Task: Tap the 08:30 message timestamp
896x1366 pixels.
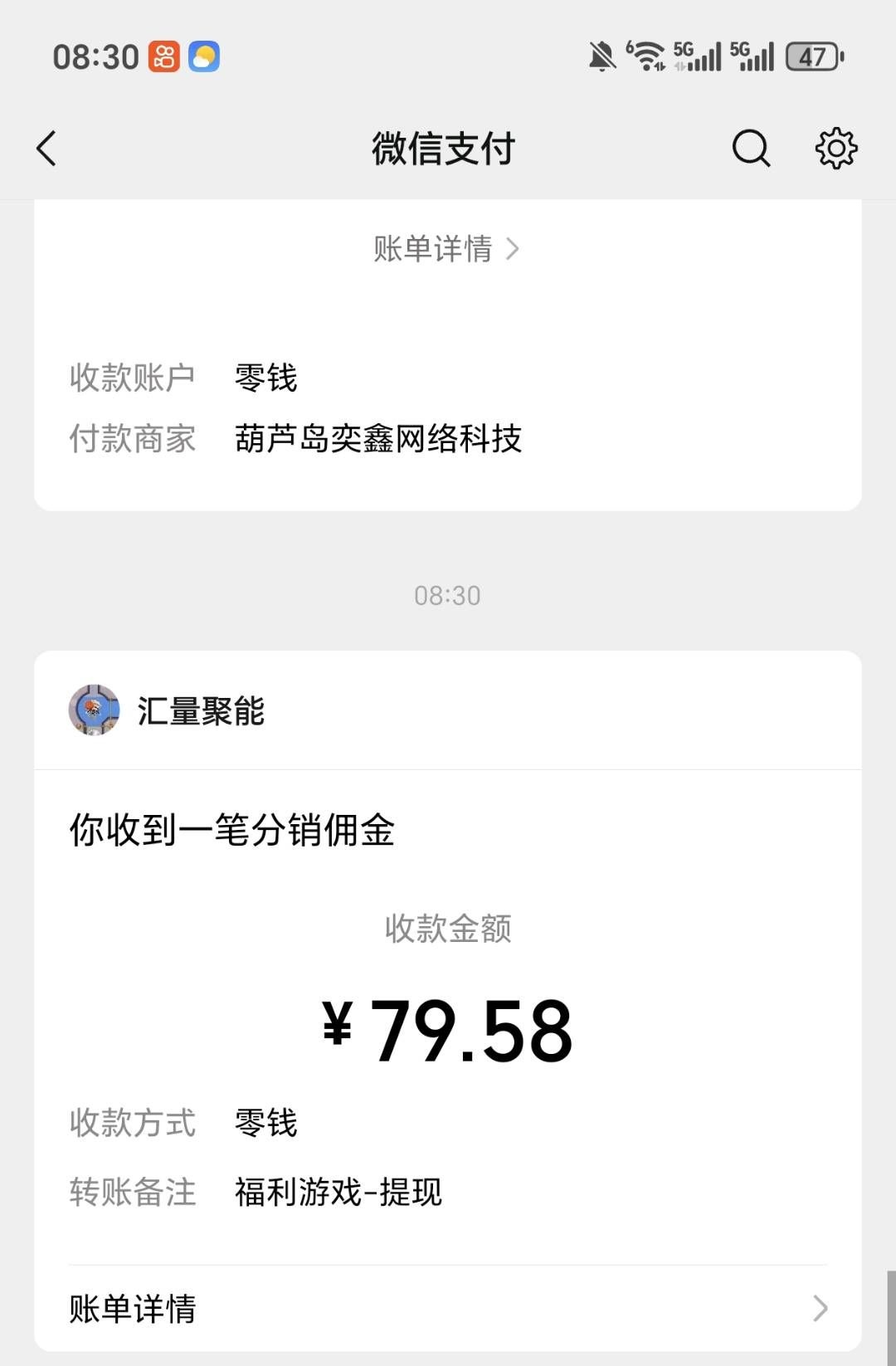Action: (x=447, y=594)
